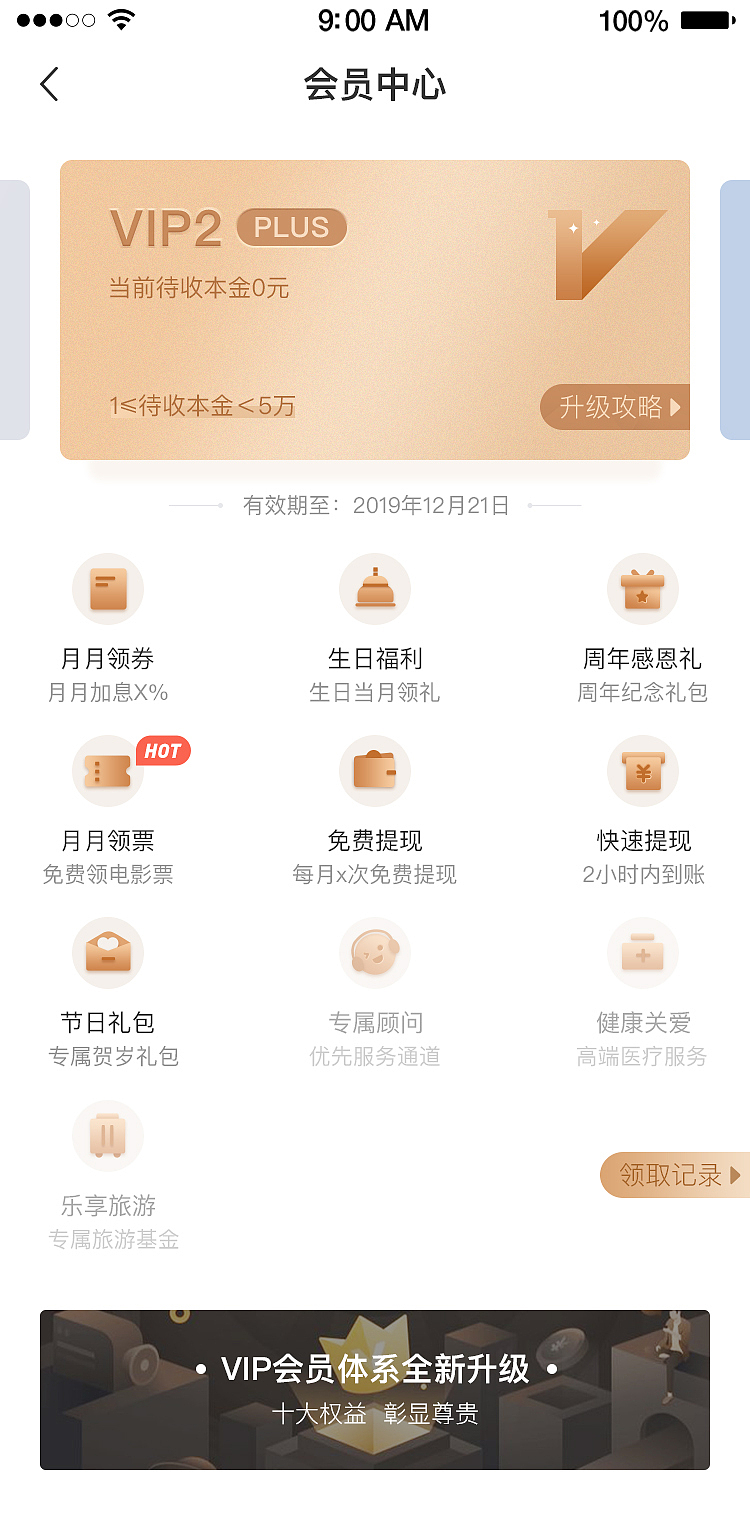Select the 生日福利 birthday benefit icon
Image resolution: width=750 pixels, height=1528 pixels.
point(375,589)
